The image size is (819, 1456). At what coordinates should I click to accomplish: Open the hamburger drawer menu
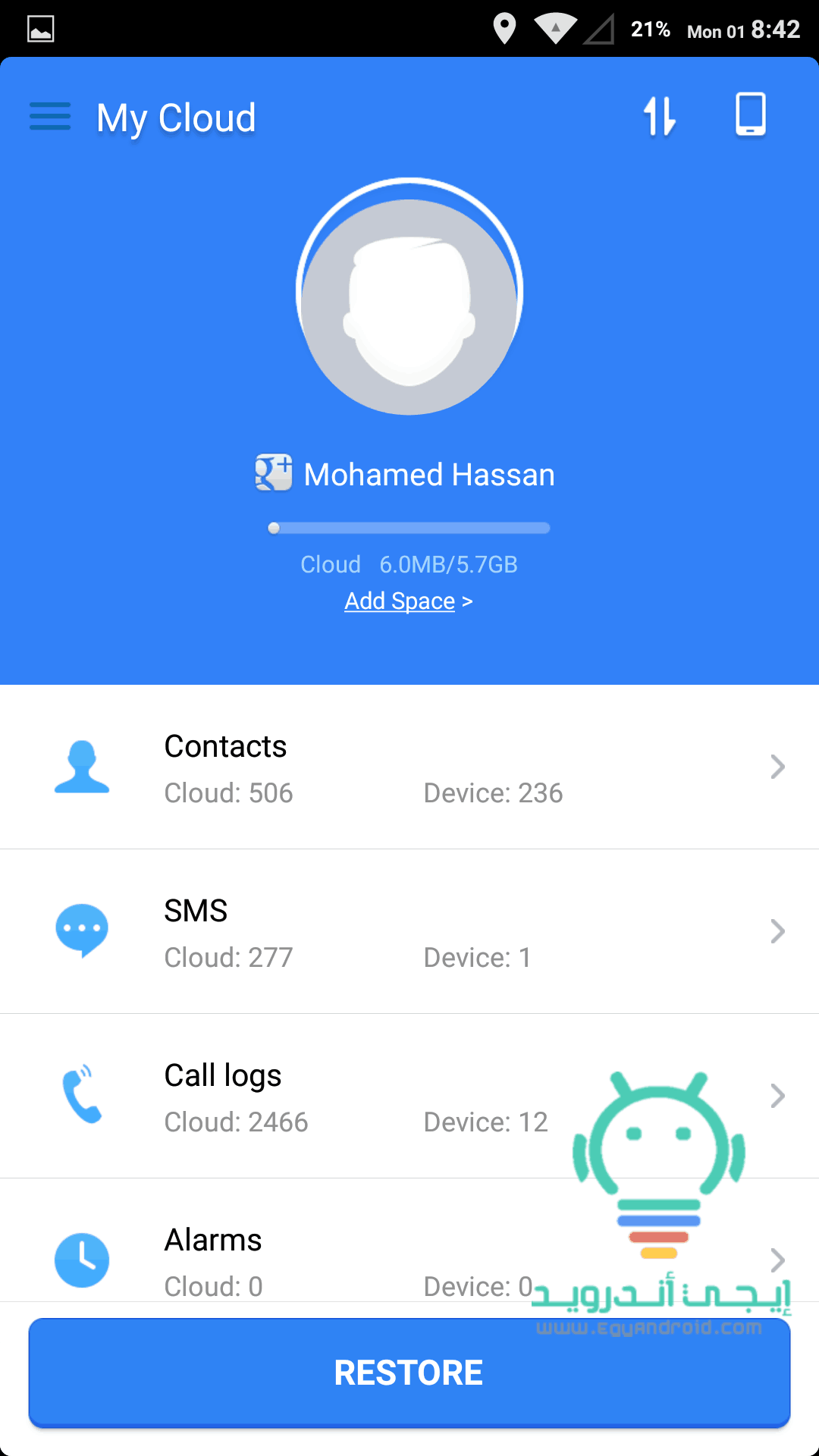click(50, 117)
